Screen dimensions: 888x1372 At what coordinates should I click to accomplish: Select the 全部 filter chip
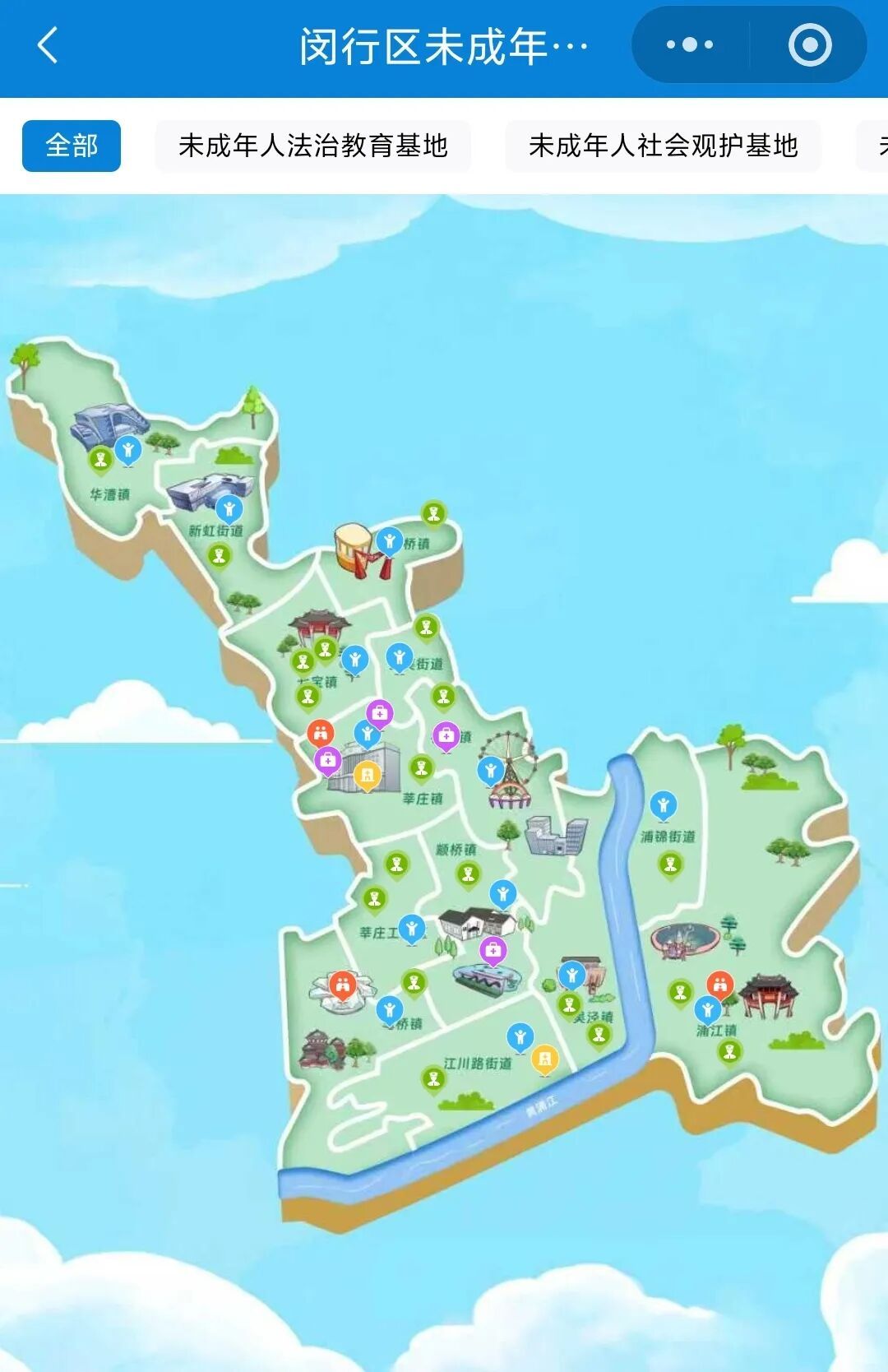(x=72, y=146)
